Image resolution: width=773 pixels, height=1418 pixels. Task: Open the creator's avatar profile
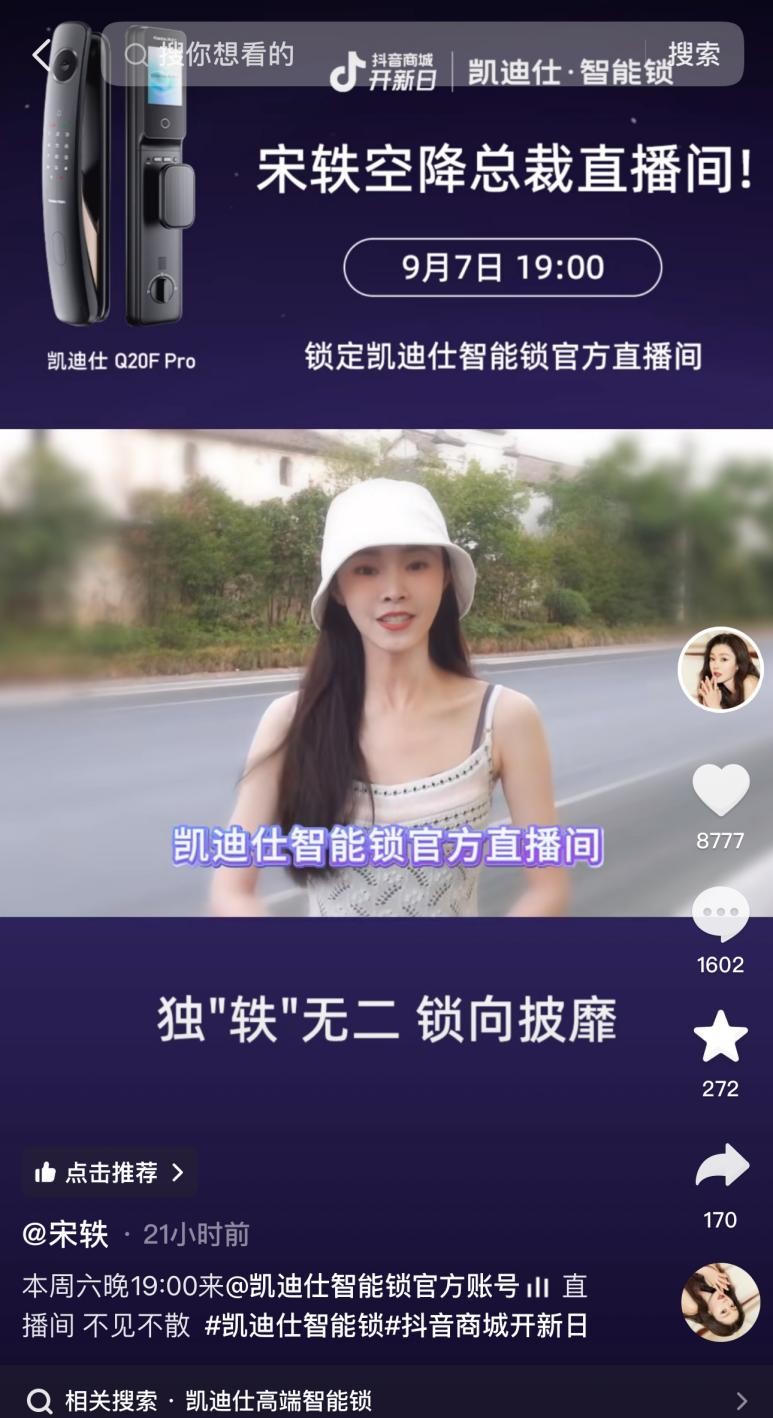point(720,670)
